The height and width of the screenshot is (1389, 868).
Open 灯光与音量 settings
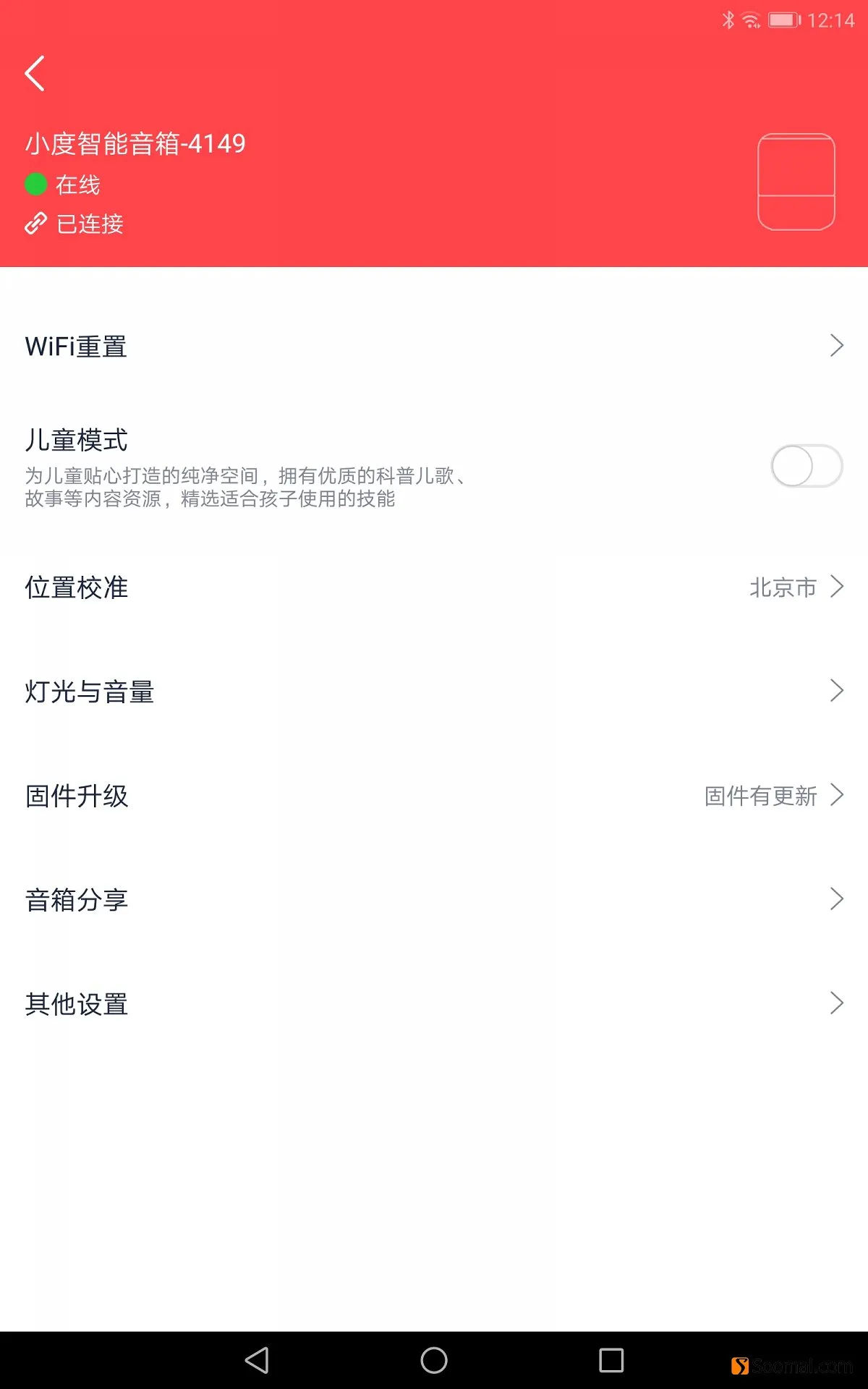[434, 691]
